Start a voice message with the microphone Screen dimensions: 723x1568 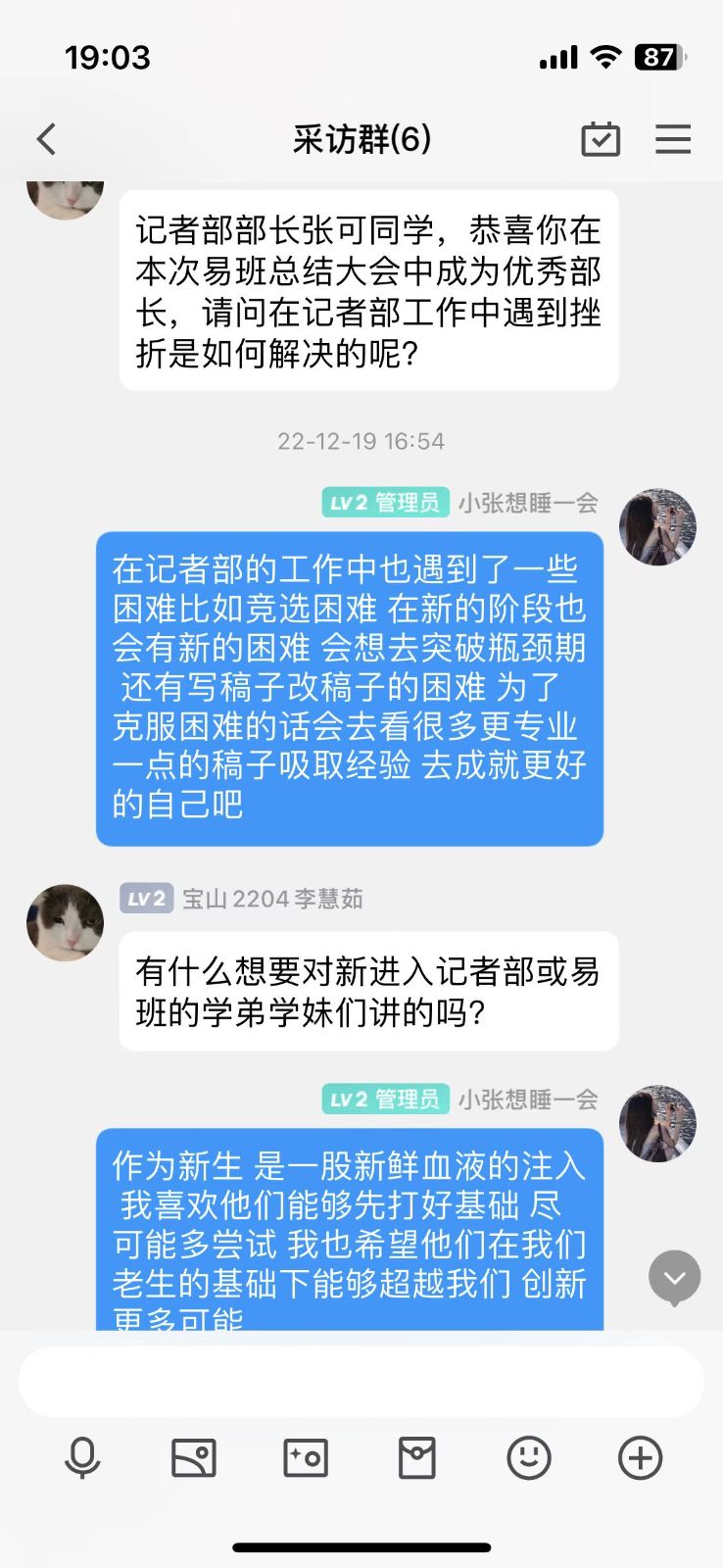click(82, 1458)
